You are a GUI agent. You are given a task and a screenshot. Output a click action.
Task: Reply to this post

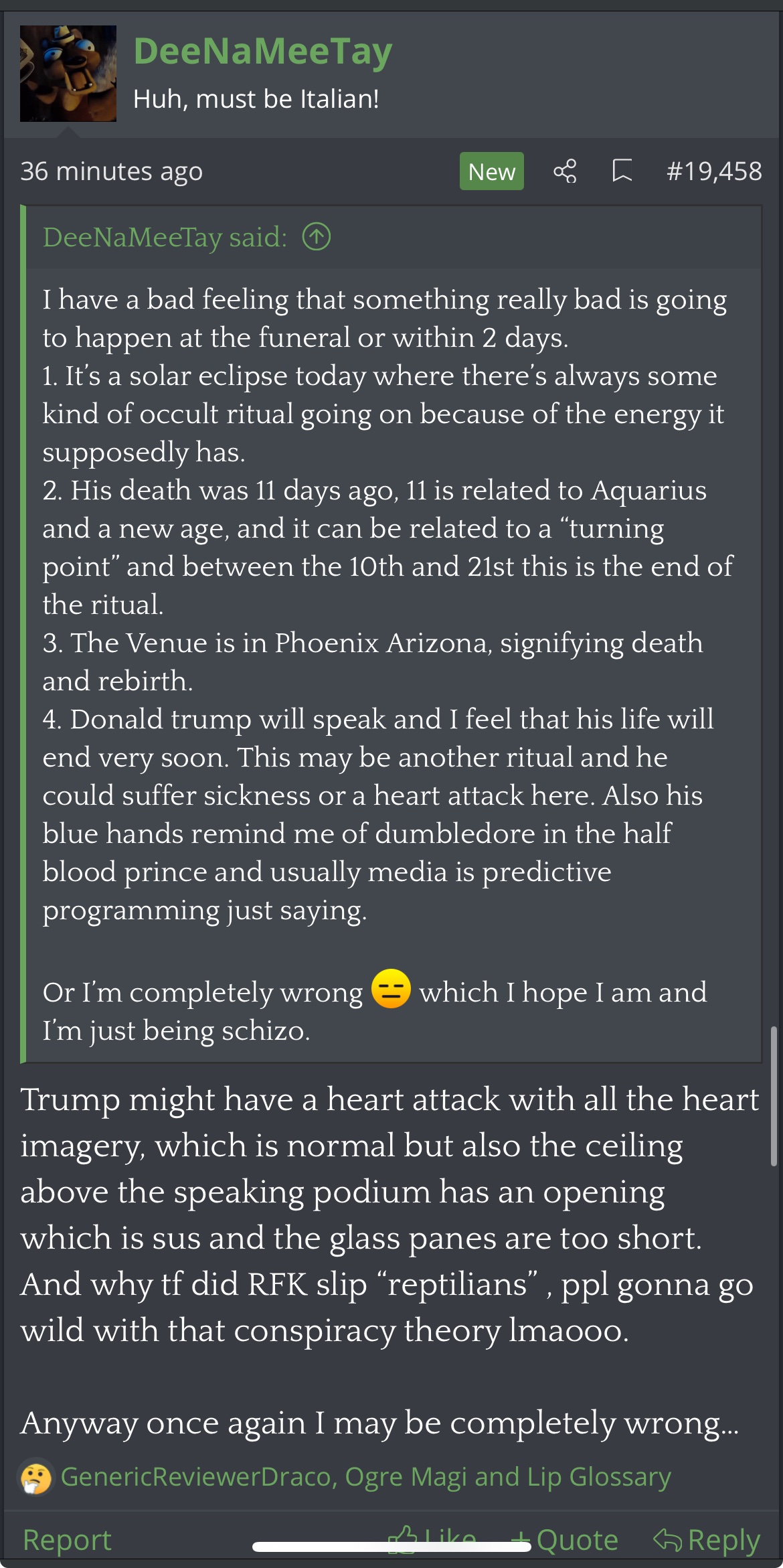pos(707,1539)
